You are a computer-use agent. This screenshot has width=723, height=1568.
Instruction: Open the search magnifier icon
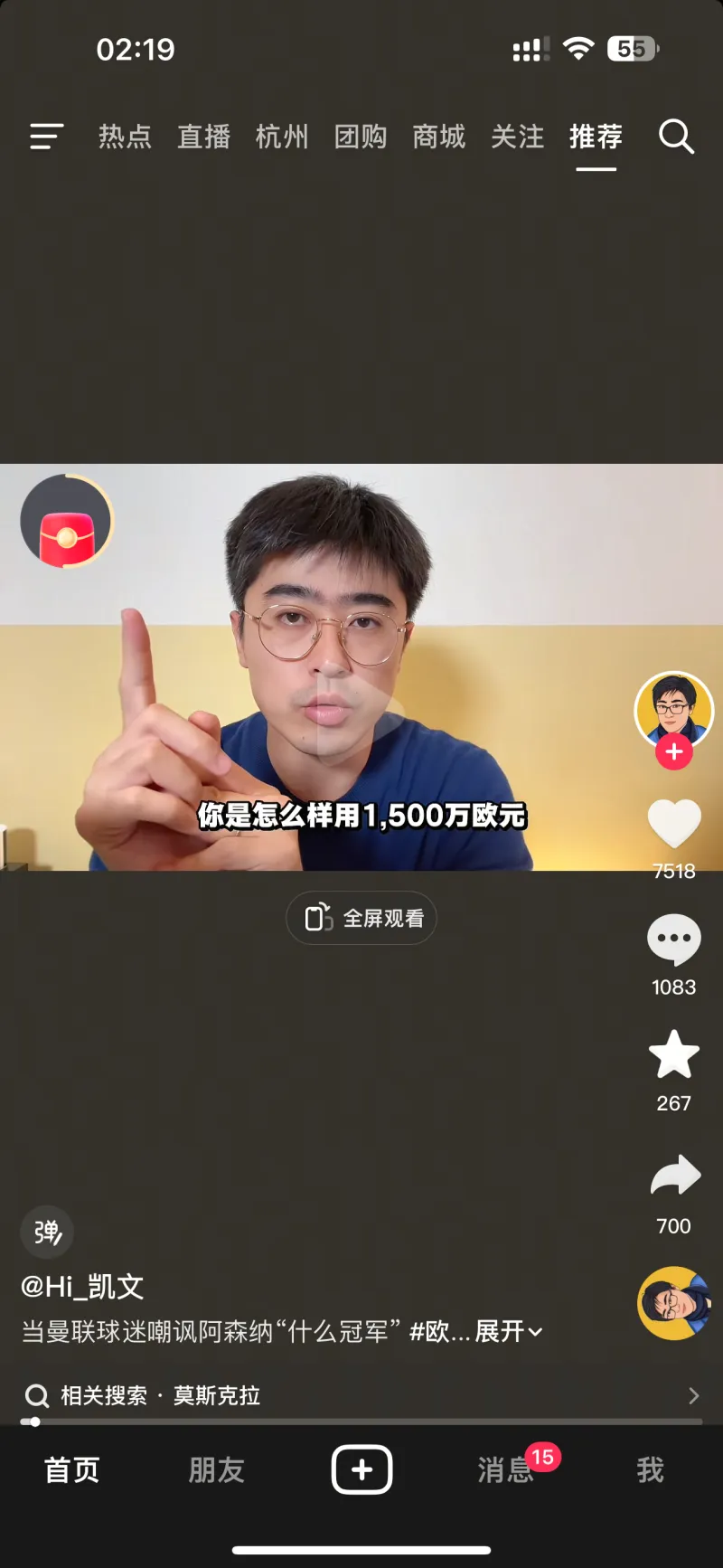click(x=676, y=137)
